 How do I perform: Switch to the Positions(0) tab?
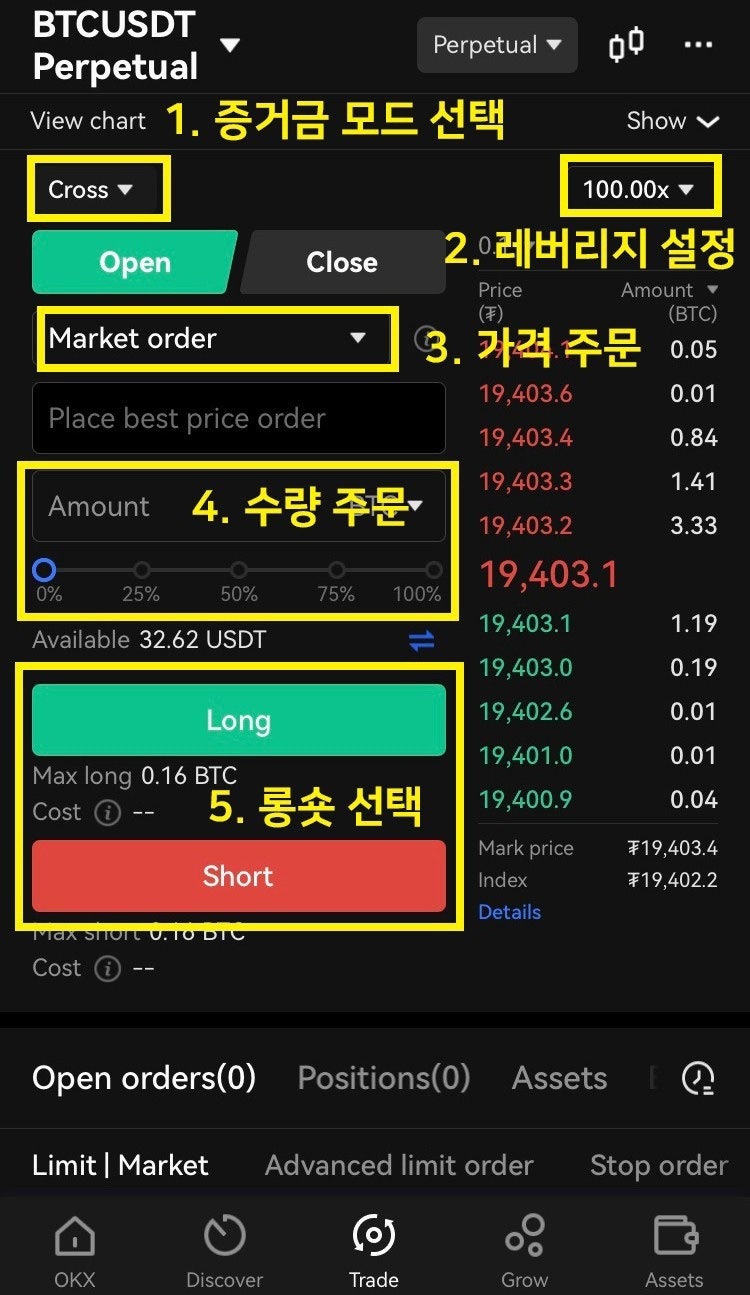(384, 1078)
